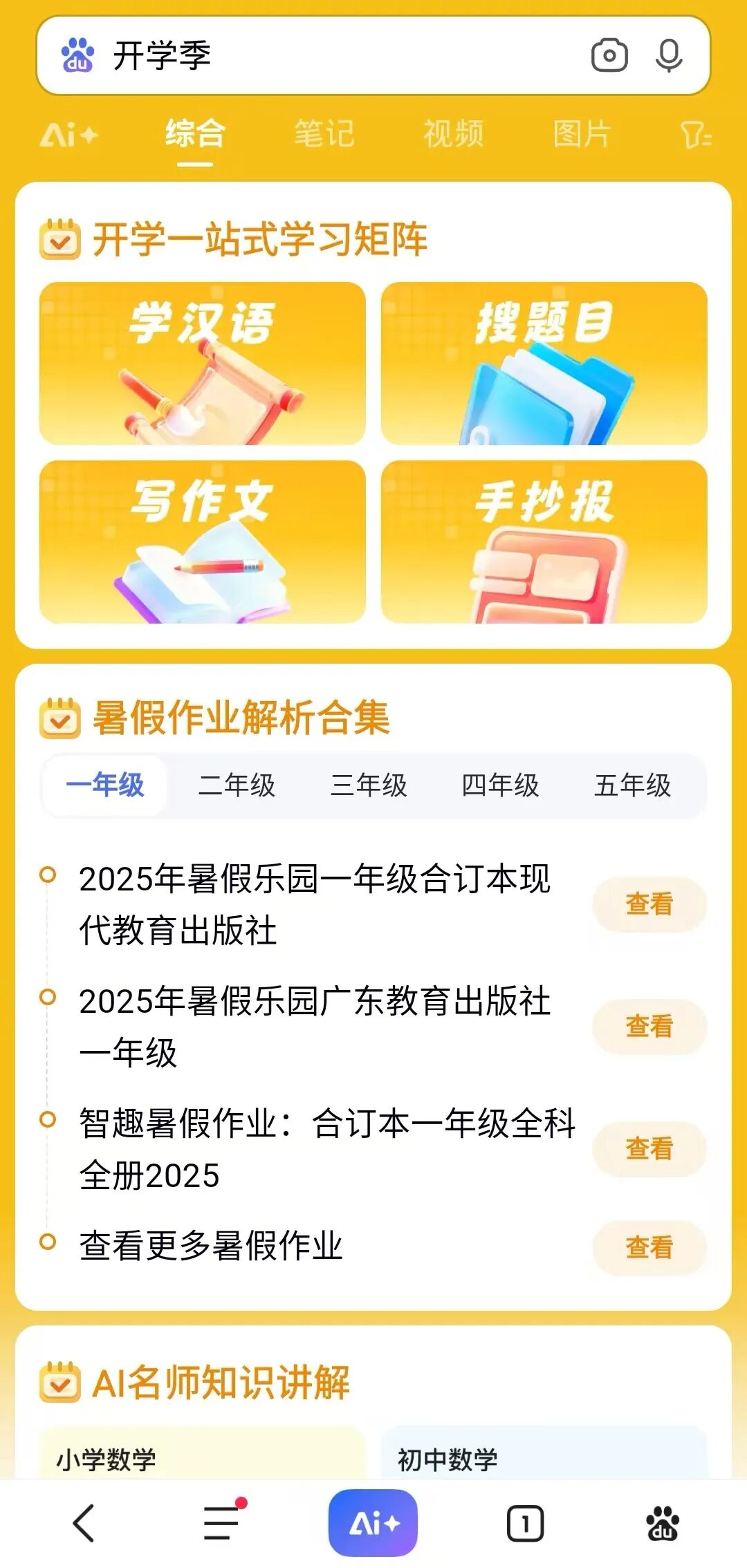This screenshot has width=747, height=1568.
Task: Open the Baidu home paw icon
Action: point(662,1523)
